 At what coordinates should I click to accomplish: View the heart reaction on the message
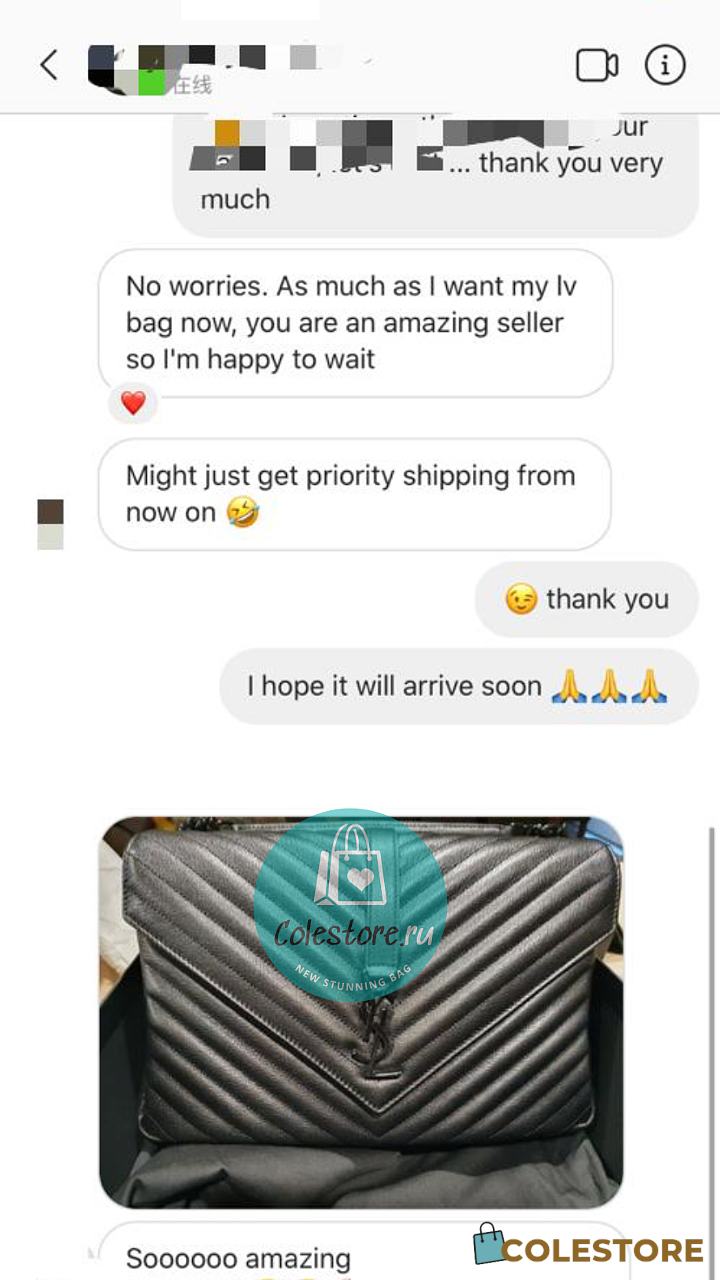[133, 403]
